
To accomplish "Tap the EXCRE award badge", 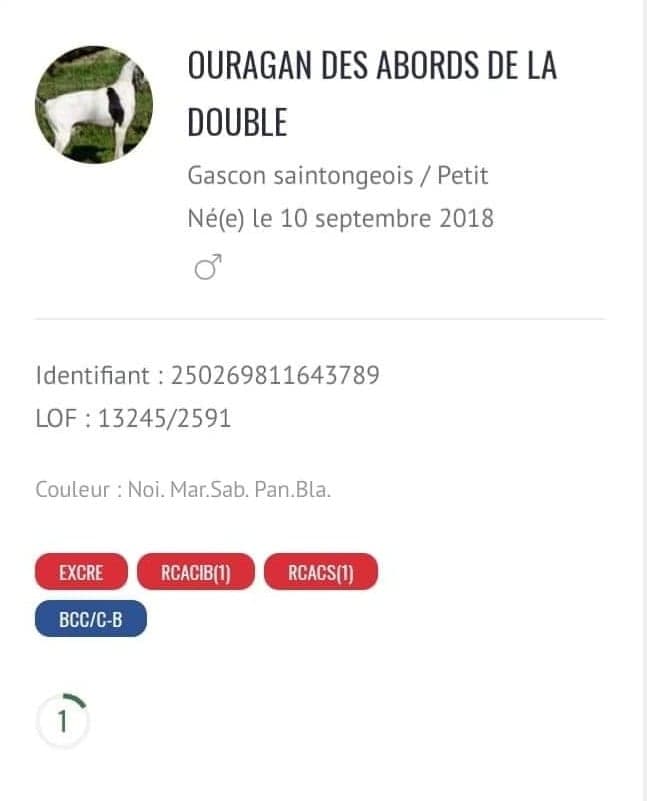I will pos(81,572).
